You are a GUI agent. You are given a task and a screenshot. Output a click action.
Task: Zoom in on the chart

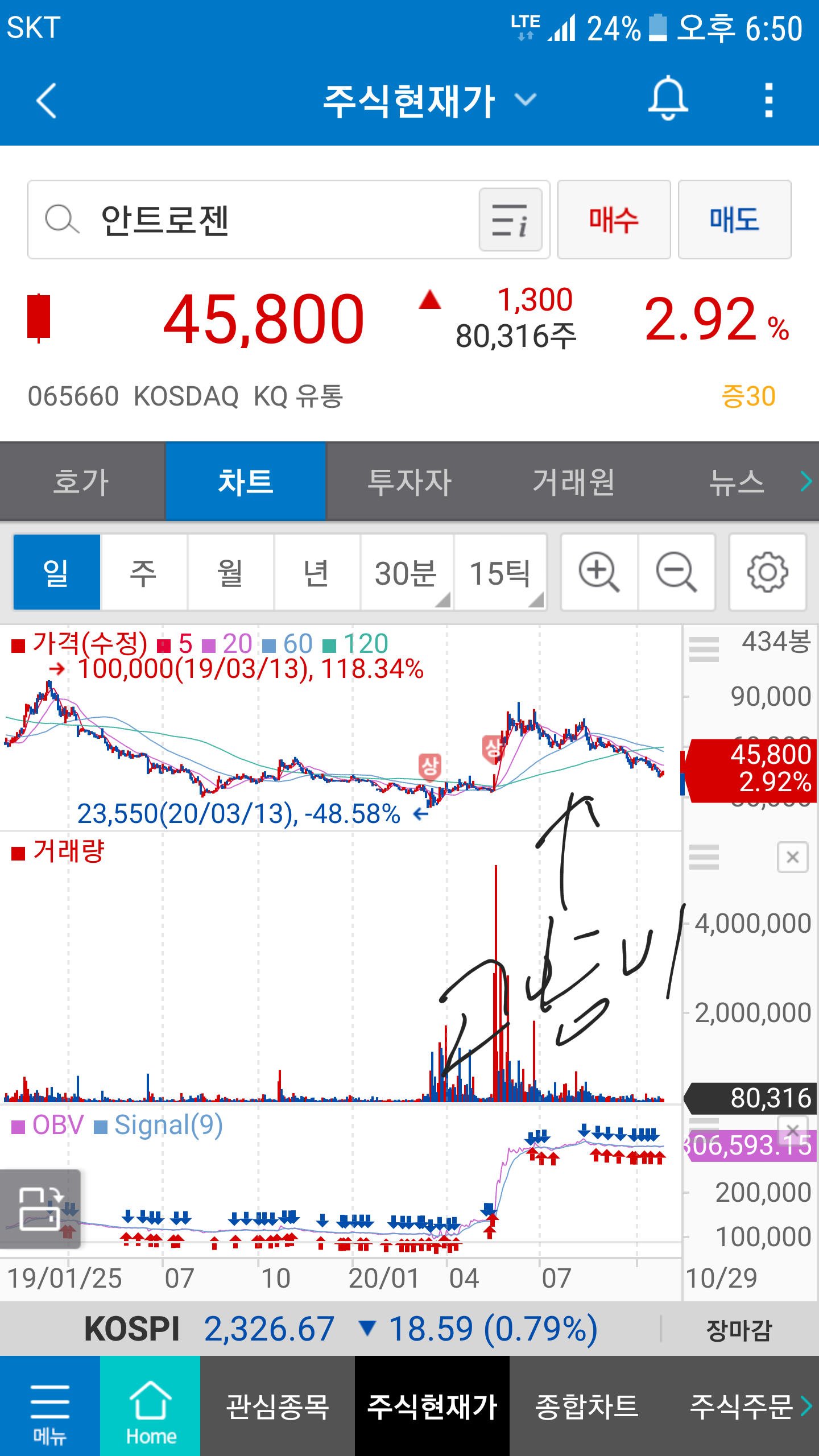pyautogui.click(x=599, y=572)
